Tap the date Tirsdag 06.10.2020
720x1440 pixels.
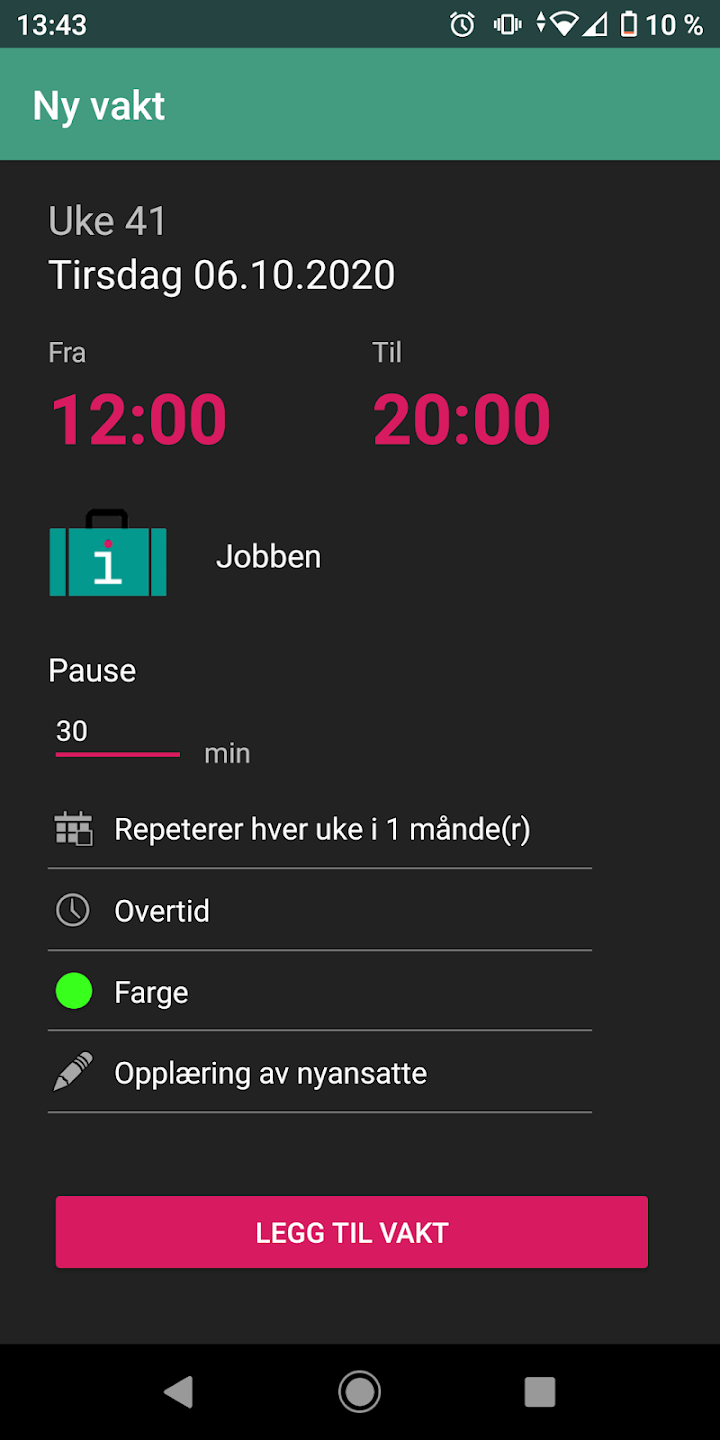click(x=222, y=274)
